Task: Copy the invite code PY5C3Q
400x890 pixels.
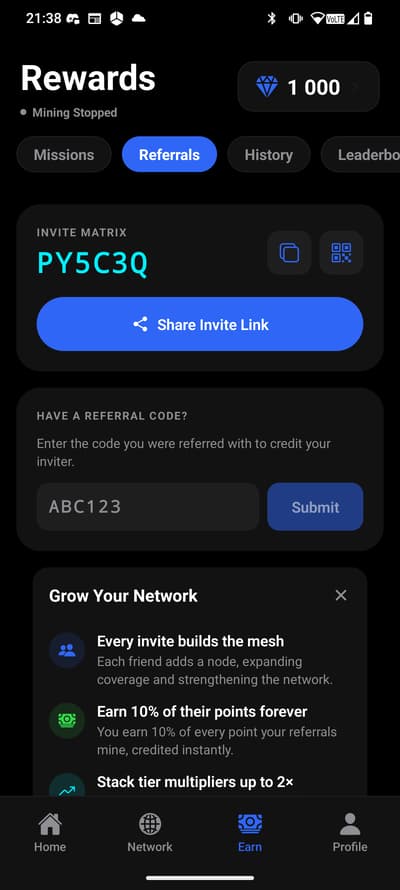Action: coord(289,253)
